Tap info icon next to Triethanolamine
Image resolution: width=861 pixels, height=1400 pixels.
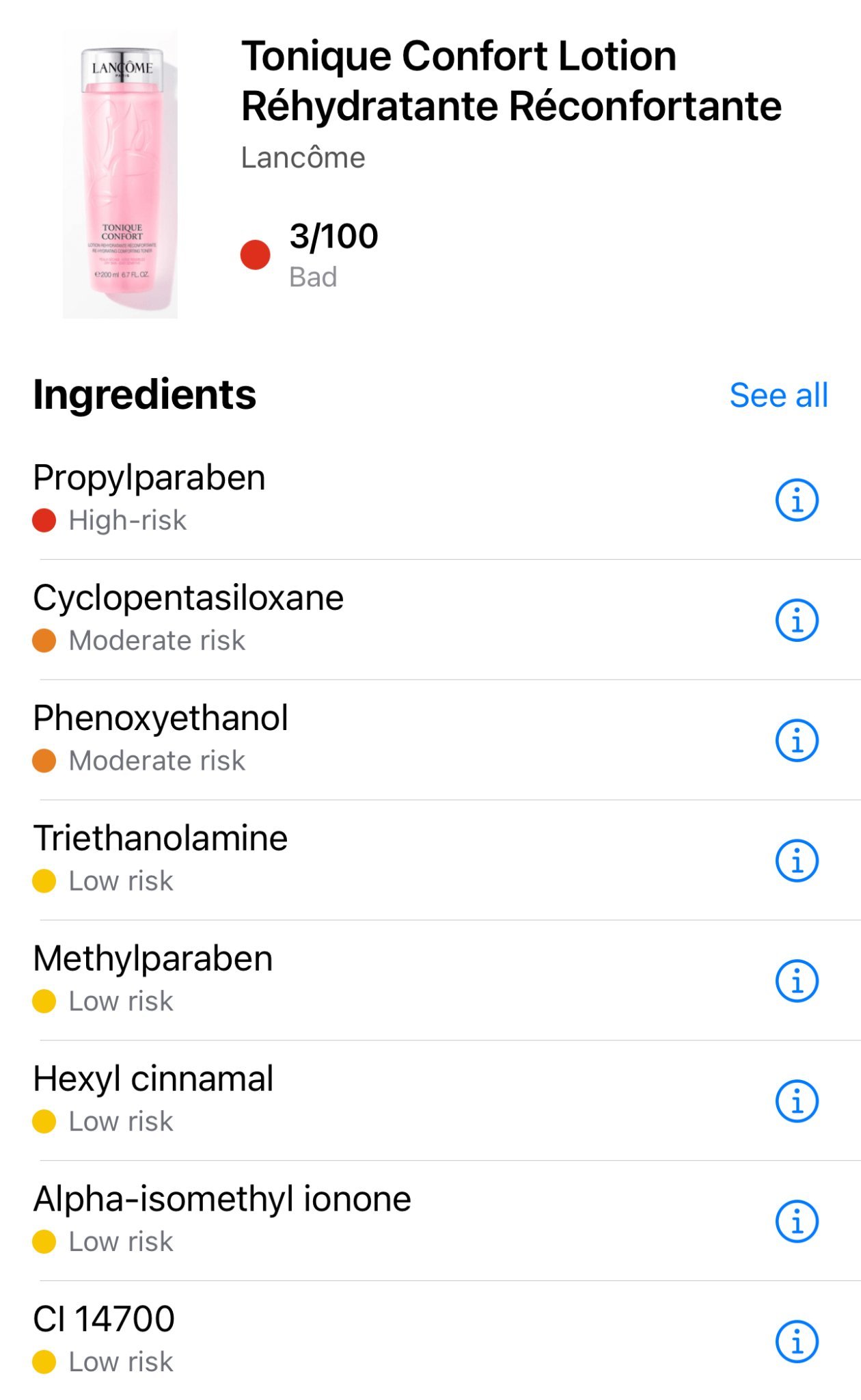pyautogui.click(x=796, y=861)
